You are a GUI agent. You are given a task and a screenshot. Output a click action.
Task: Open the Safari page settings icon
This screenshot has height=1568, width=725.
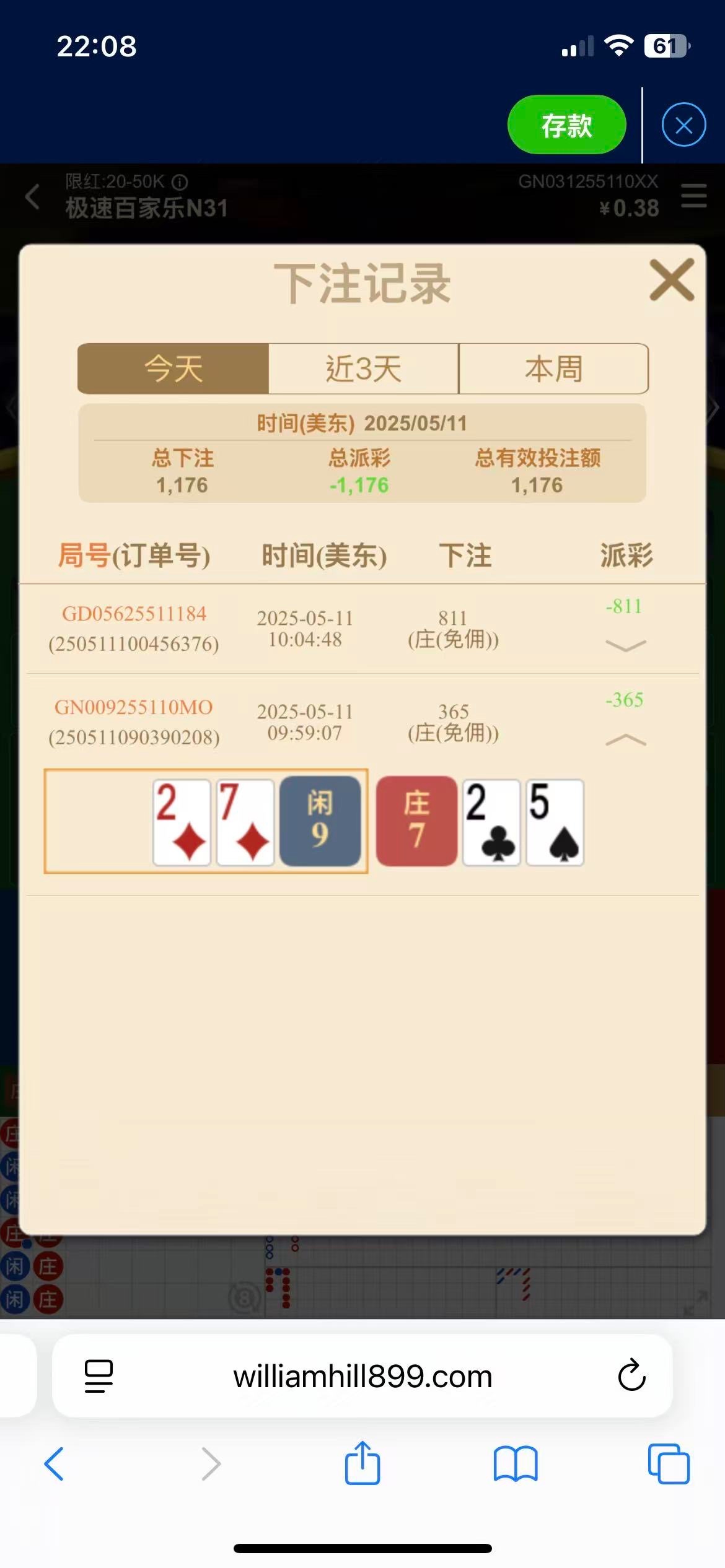(x=98, y=1375)
